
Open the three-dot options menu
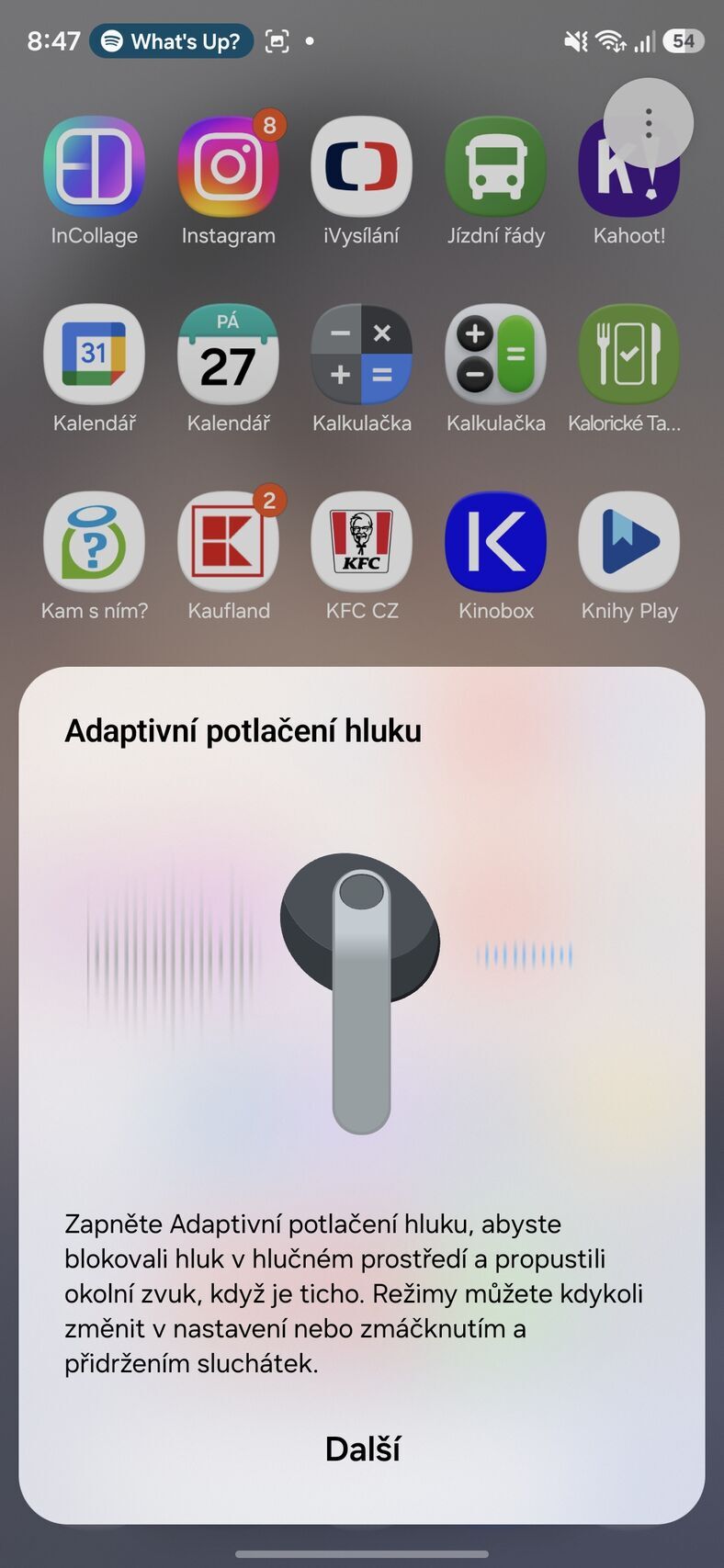pyautogui.click(x=648, y=120)
